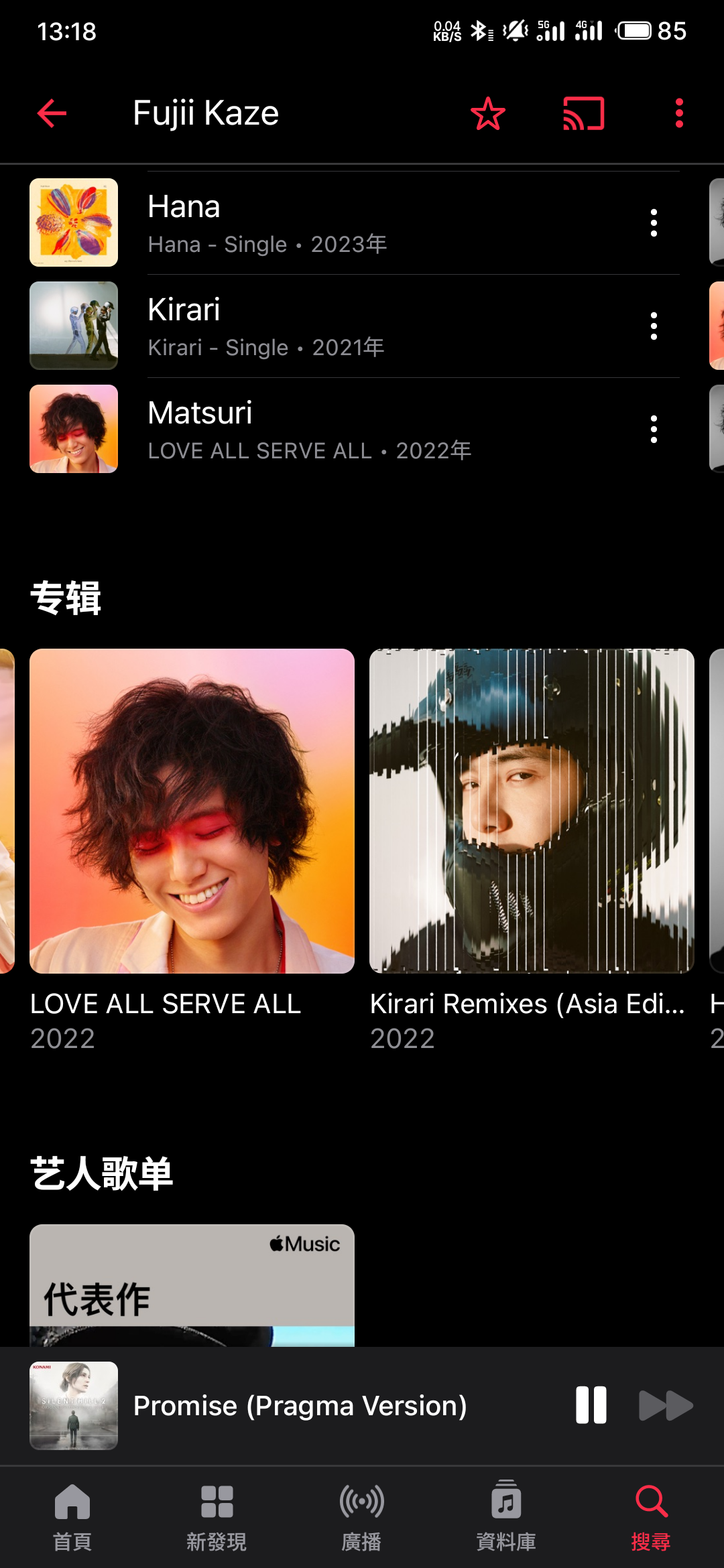Viewport: 724px width, 1568px height.
Task: Play the song Matsuri
Action: pyautogui.click(x=335, y=429)
